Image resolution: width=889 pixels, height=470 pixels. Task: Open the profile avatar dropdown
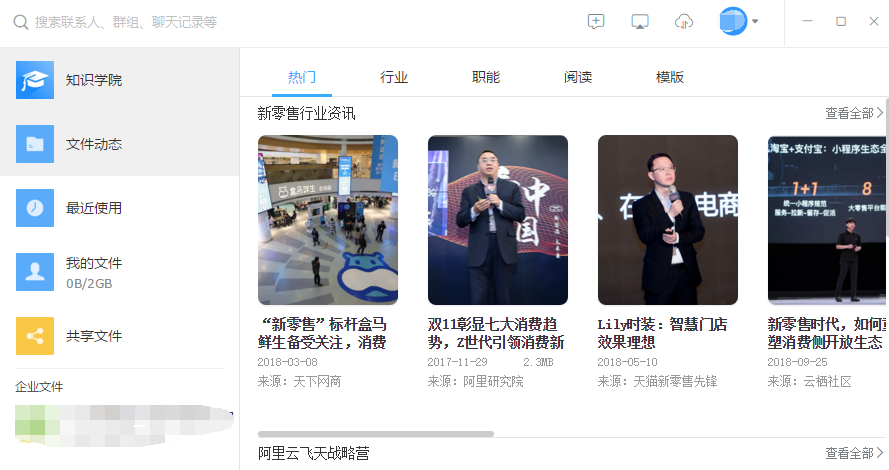tap(739, 22)
